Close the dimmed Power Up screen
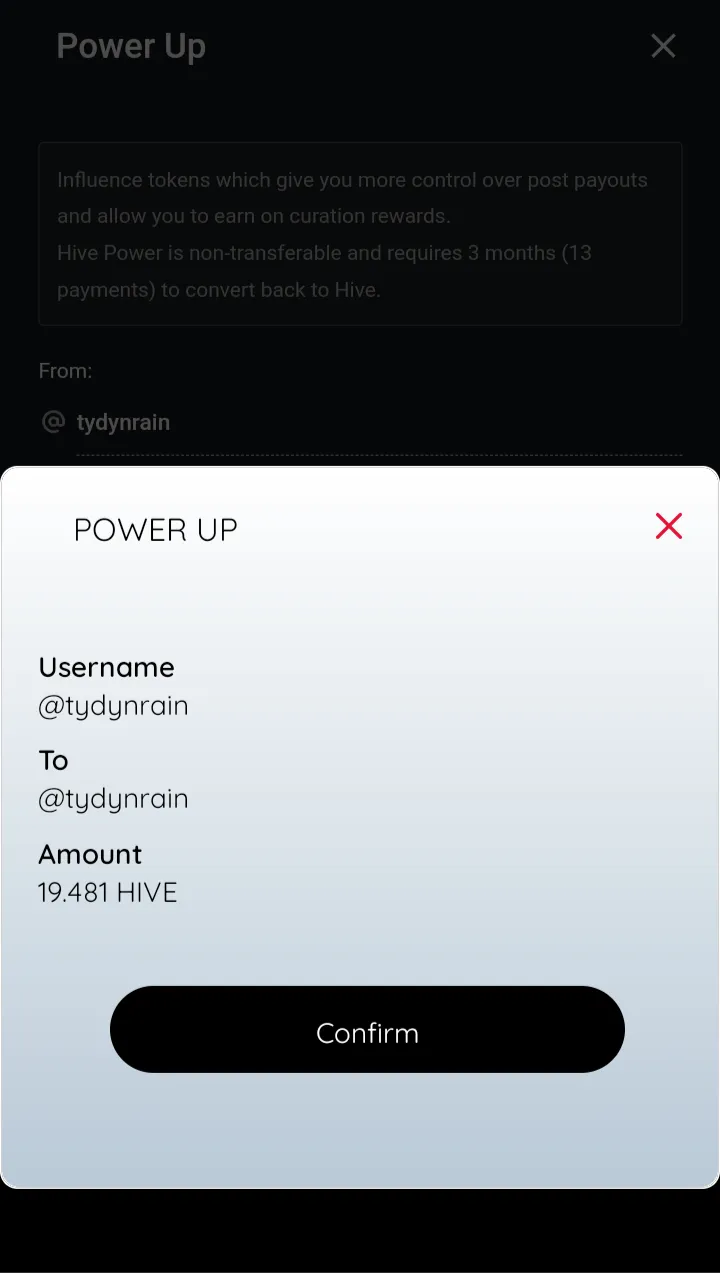Image resolution: width=720 pixels, height=1273 pixels. (x=663, y=46)
